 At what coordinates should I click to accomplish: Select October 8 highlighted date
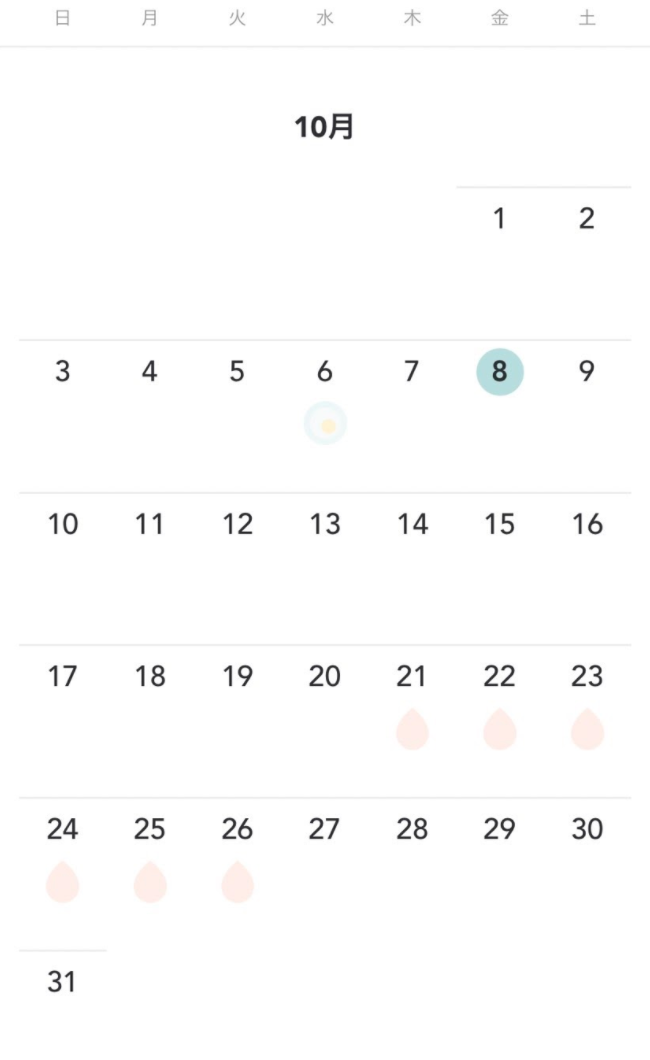[x=499, y=372]
